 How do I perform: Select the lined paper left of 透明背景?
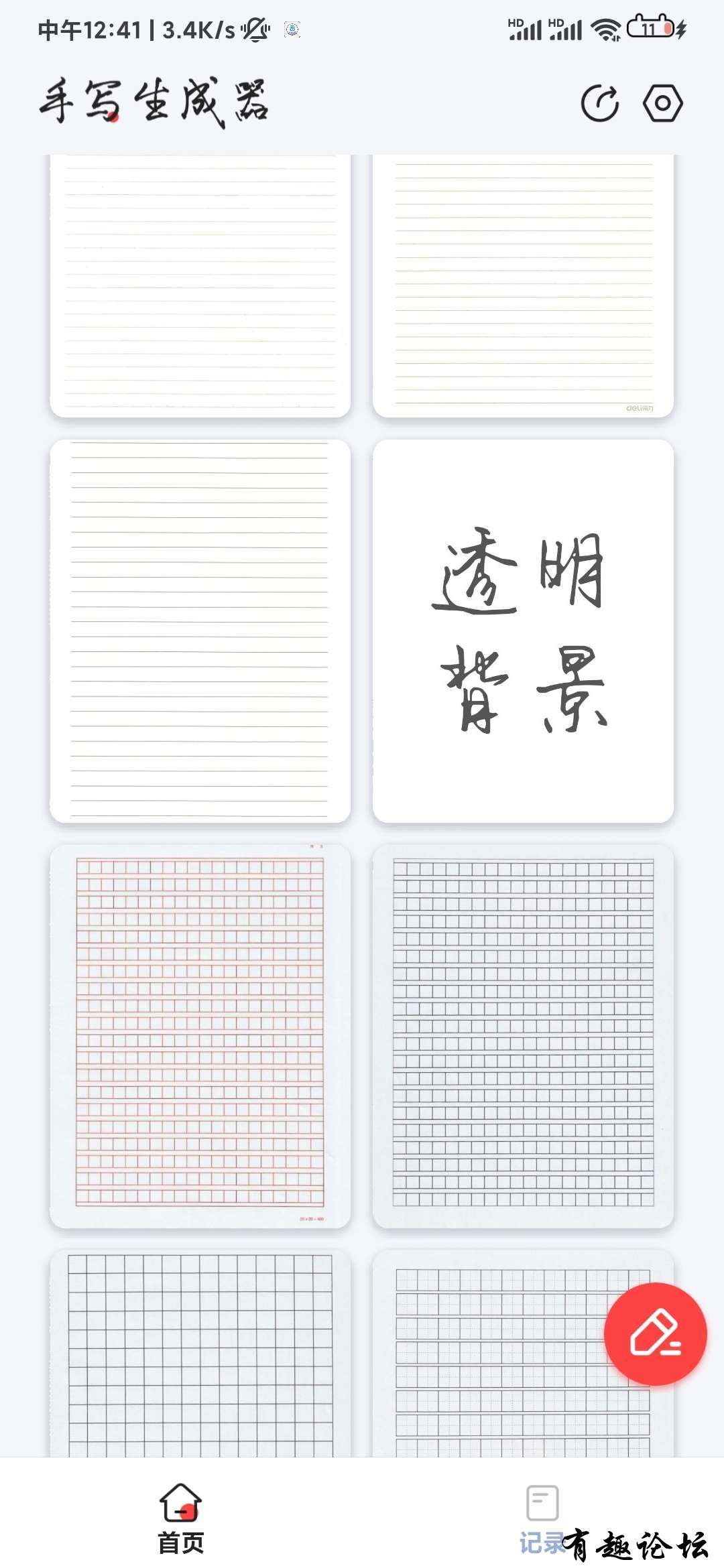[x=200, y=631]
